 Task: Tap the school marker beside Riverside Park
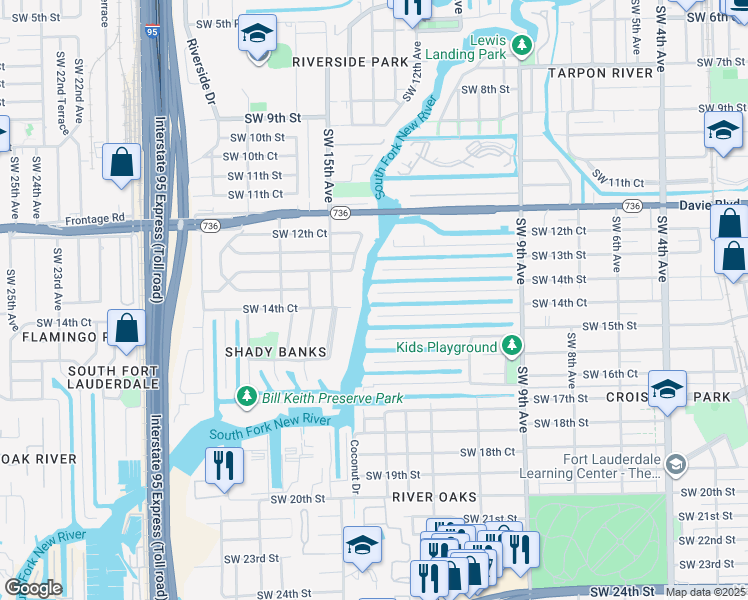258,34
